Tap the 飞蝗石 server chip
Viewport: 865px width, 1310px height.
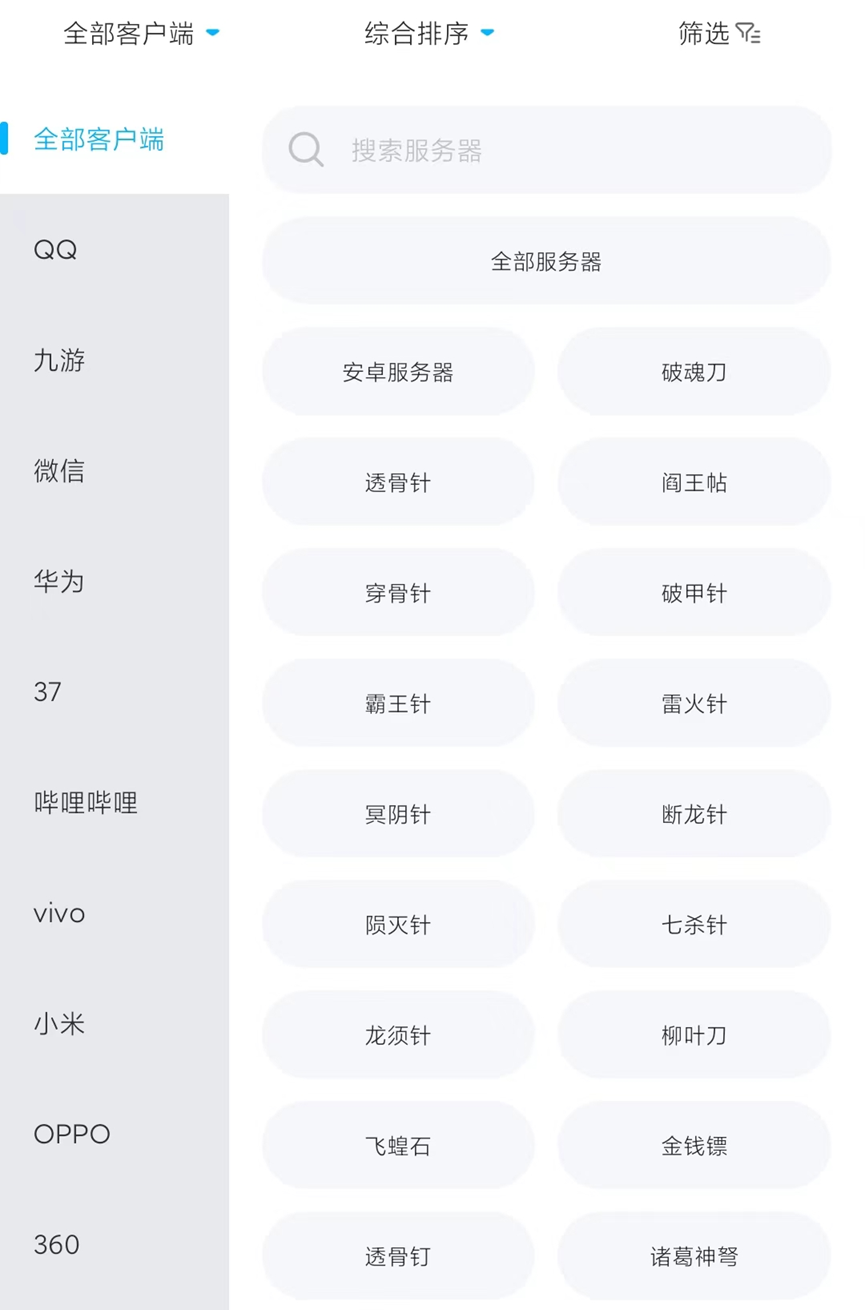(x=398, y=1147)
